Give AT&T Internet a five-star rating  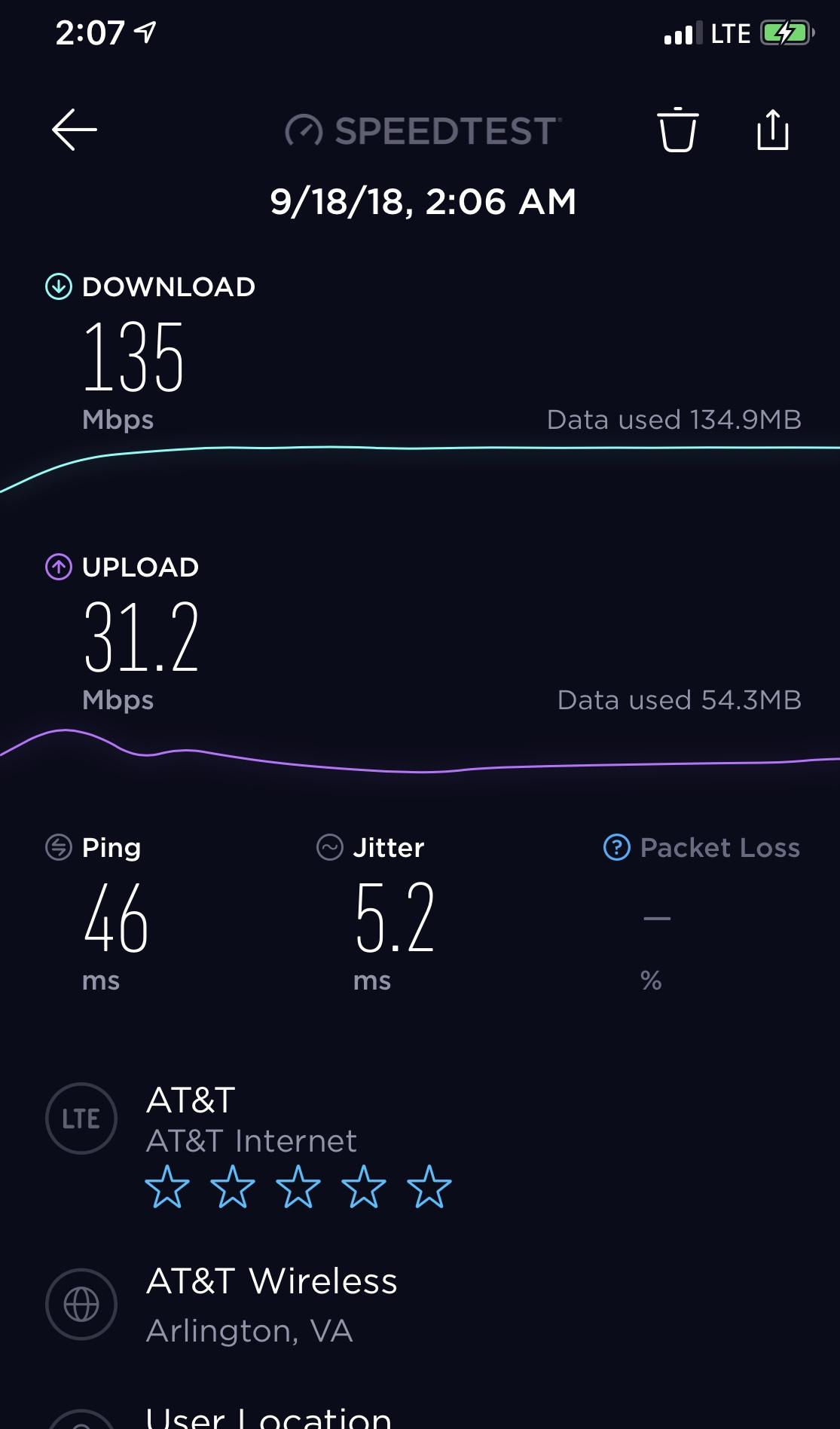[x=429, y=1187]
